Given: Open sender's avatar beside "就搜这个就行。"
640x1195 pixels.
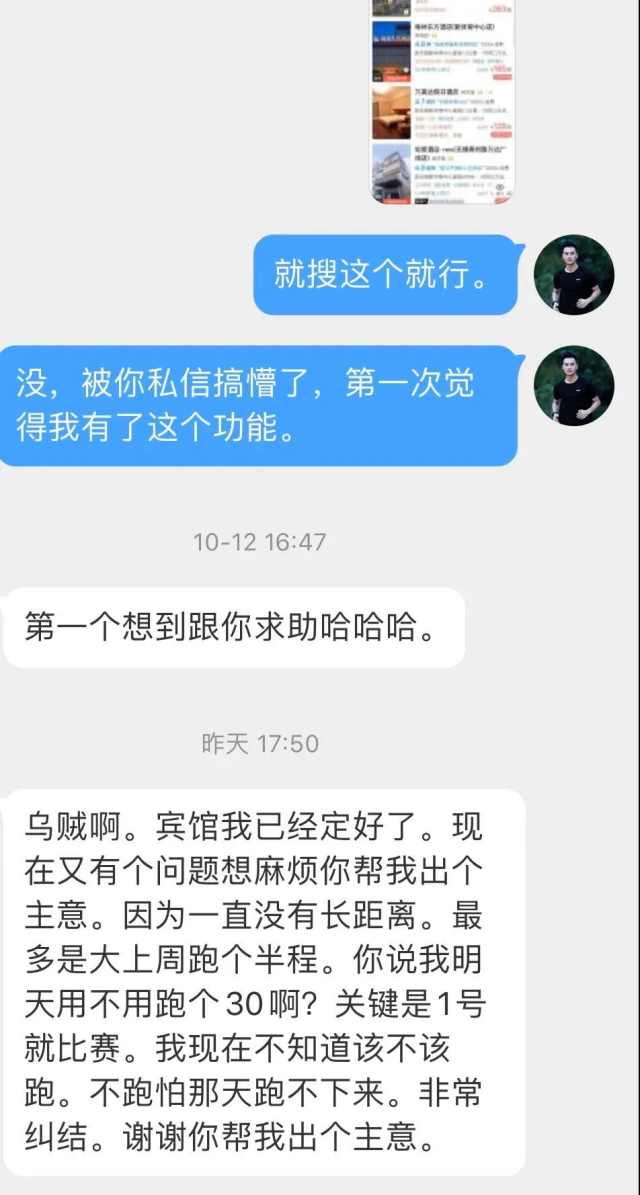Looking at the screenshot, I should 573,275.
